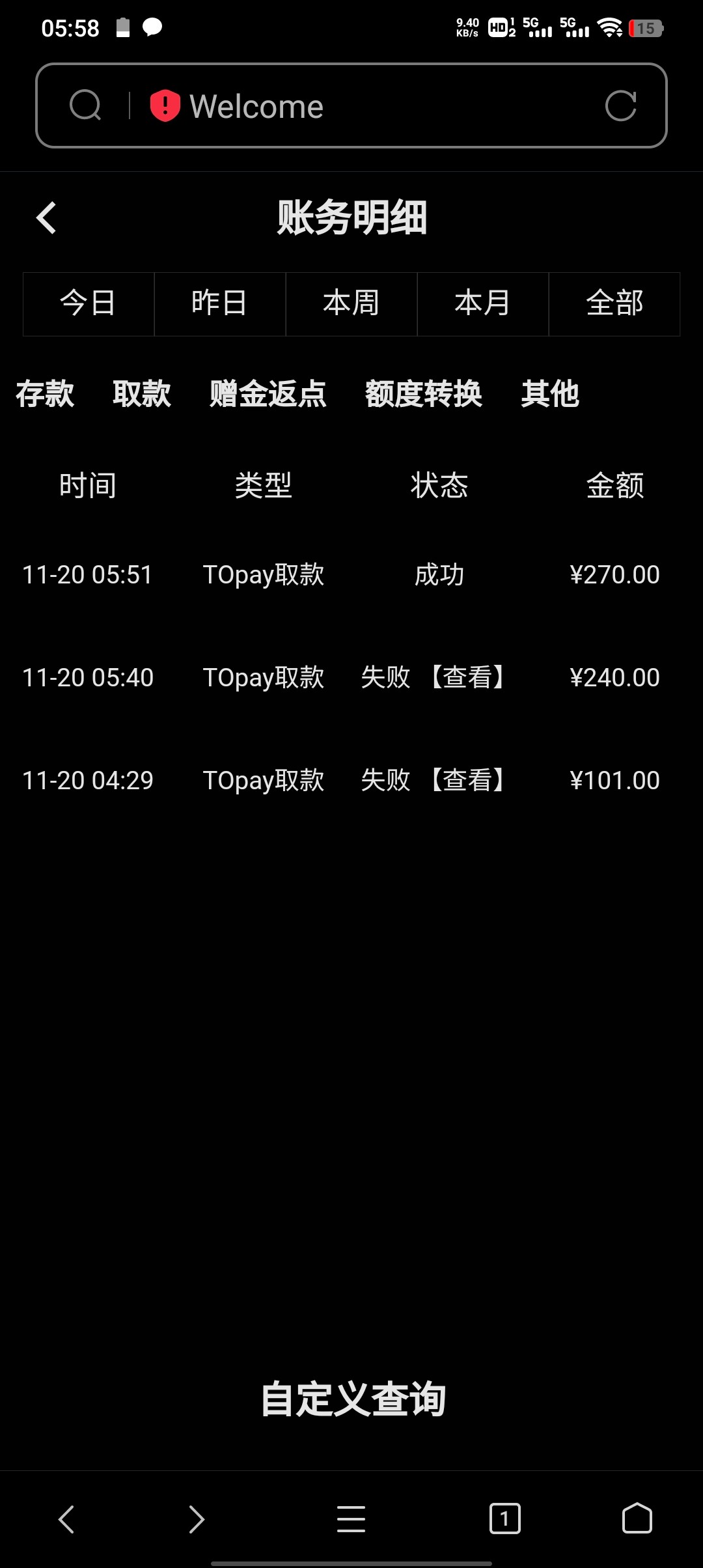This screenshot has height=1568, width=703.
Task: View failure details for ¥240.00 withdrawal
Action: [x=467, y=677]
